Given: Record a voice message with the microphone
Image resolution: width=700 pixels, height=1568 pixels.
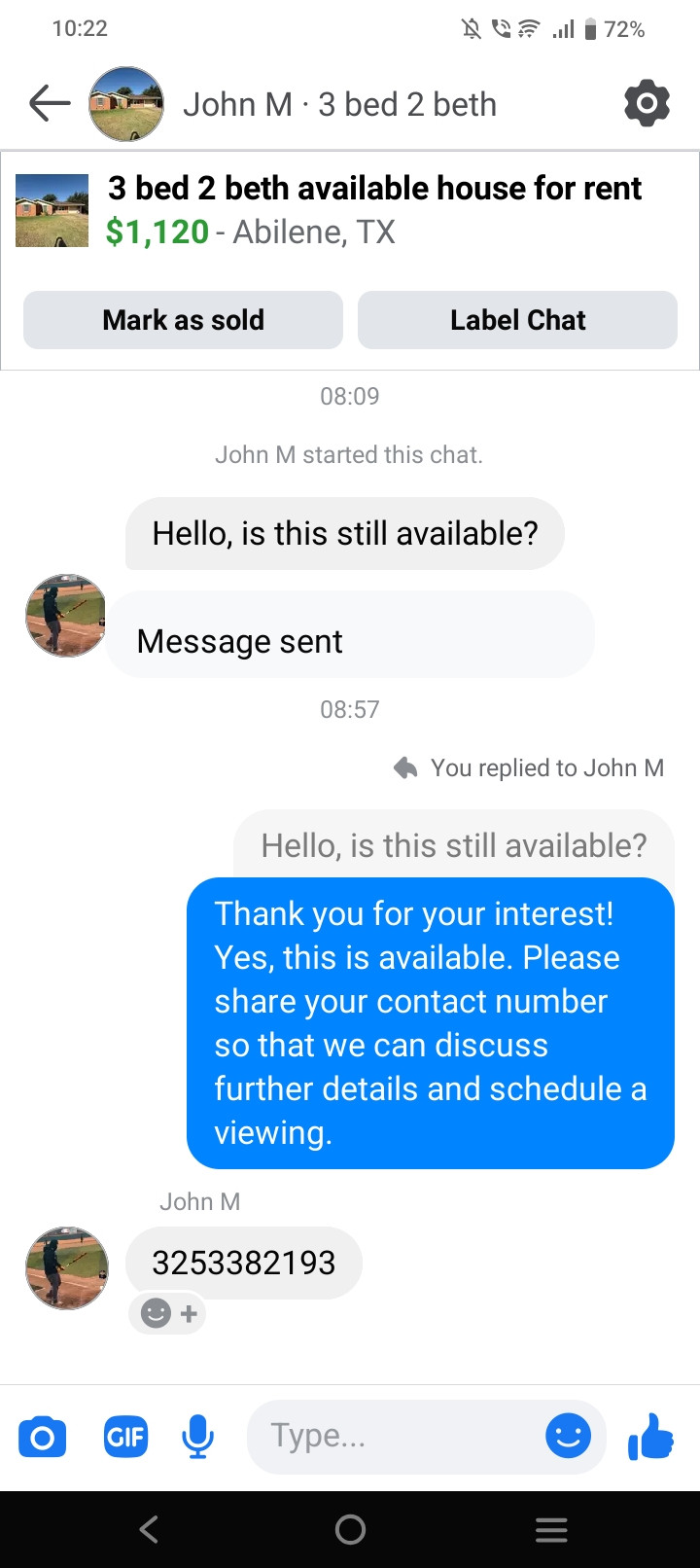Looking at the screenshot, I should click(x=197, y=1437).
